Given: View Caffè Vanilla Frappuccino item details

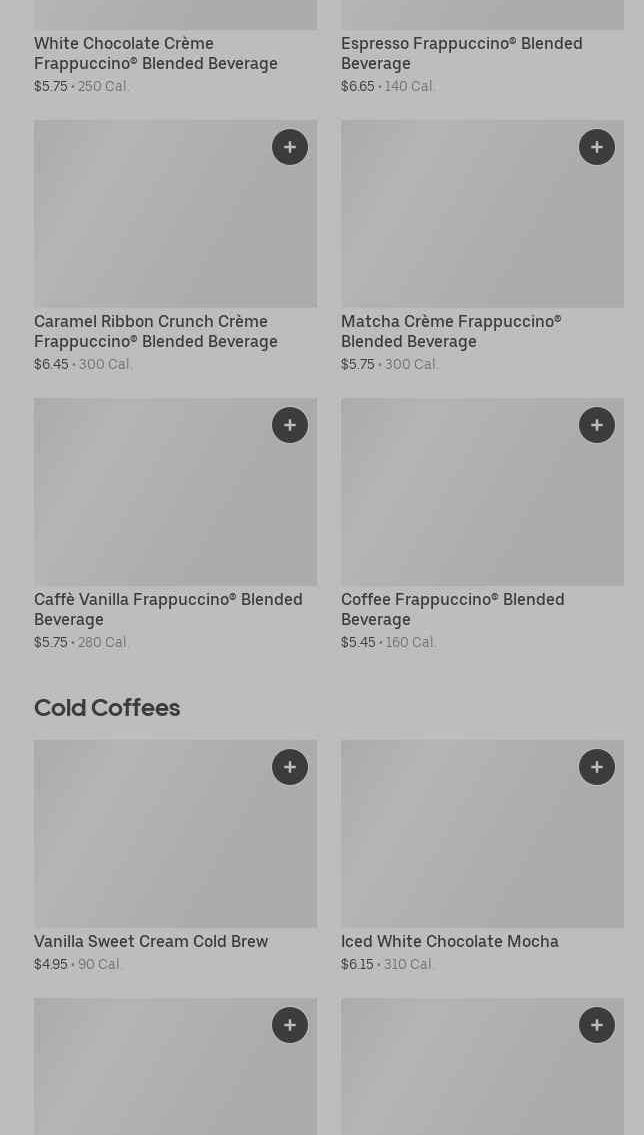Looking at the screenshot, I should coord(168,609).
